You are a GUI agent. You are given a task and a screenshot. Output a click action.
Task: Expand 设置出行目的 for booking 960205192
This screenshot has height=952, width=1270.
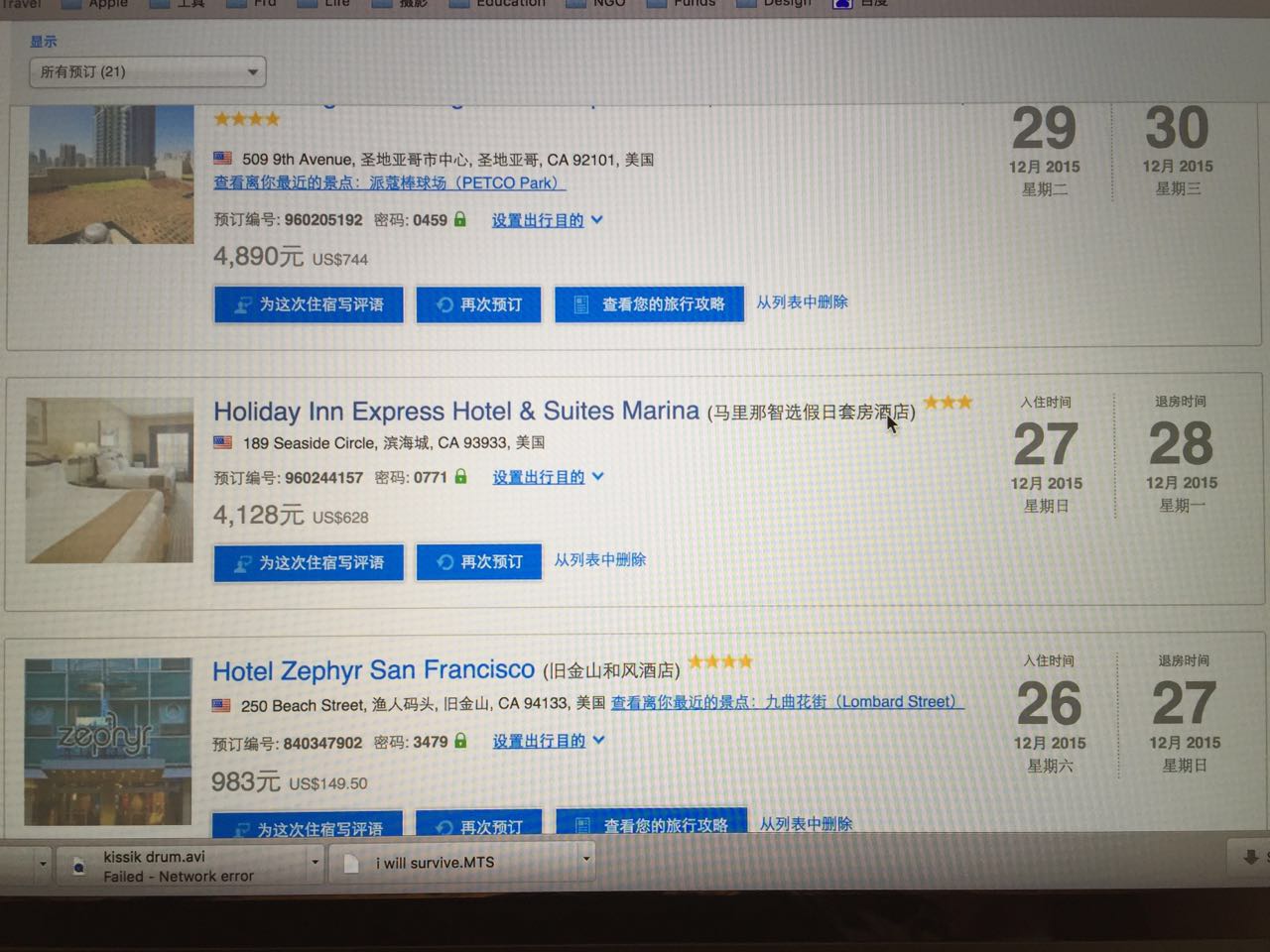pos(547,220)
